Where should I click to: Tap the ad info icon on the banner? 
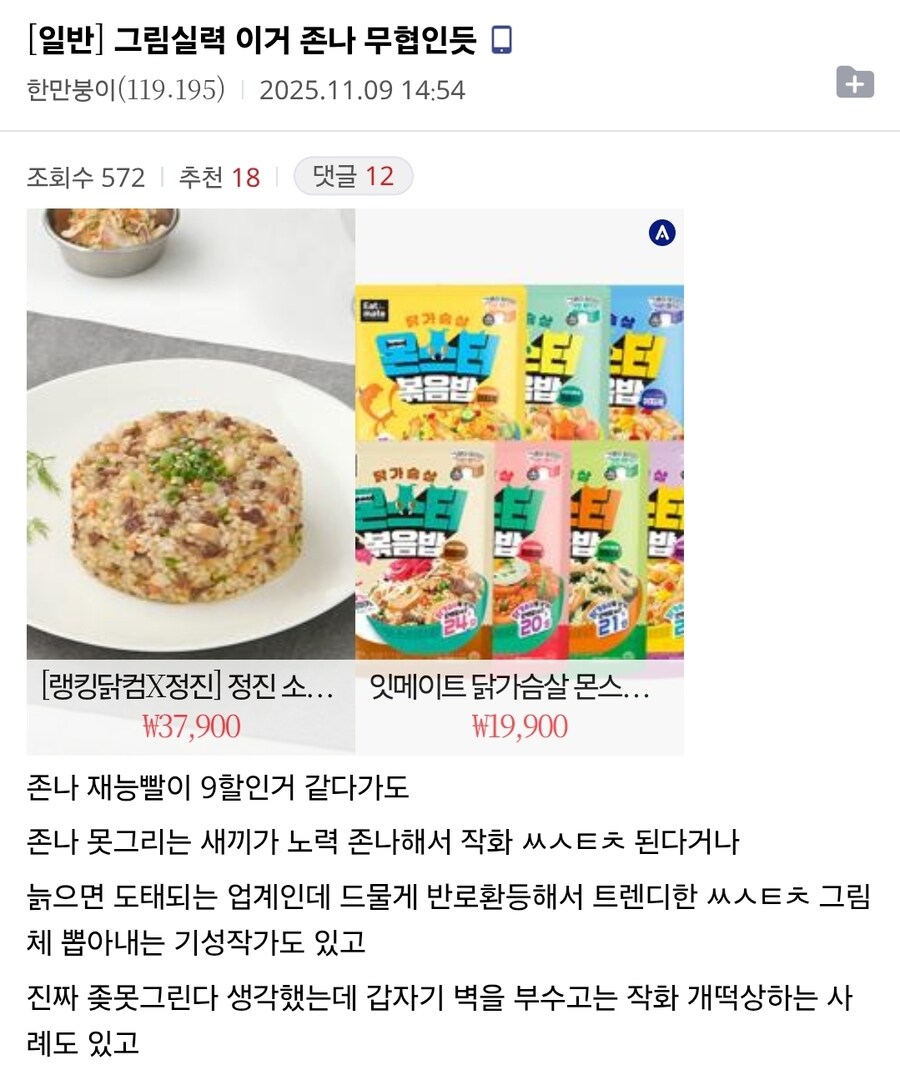tap(662, 233)
